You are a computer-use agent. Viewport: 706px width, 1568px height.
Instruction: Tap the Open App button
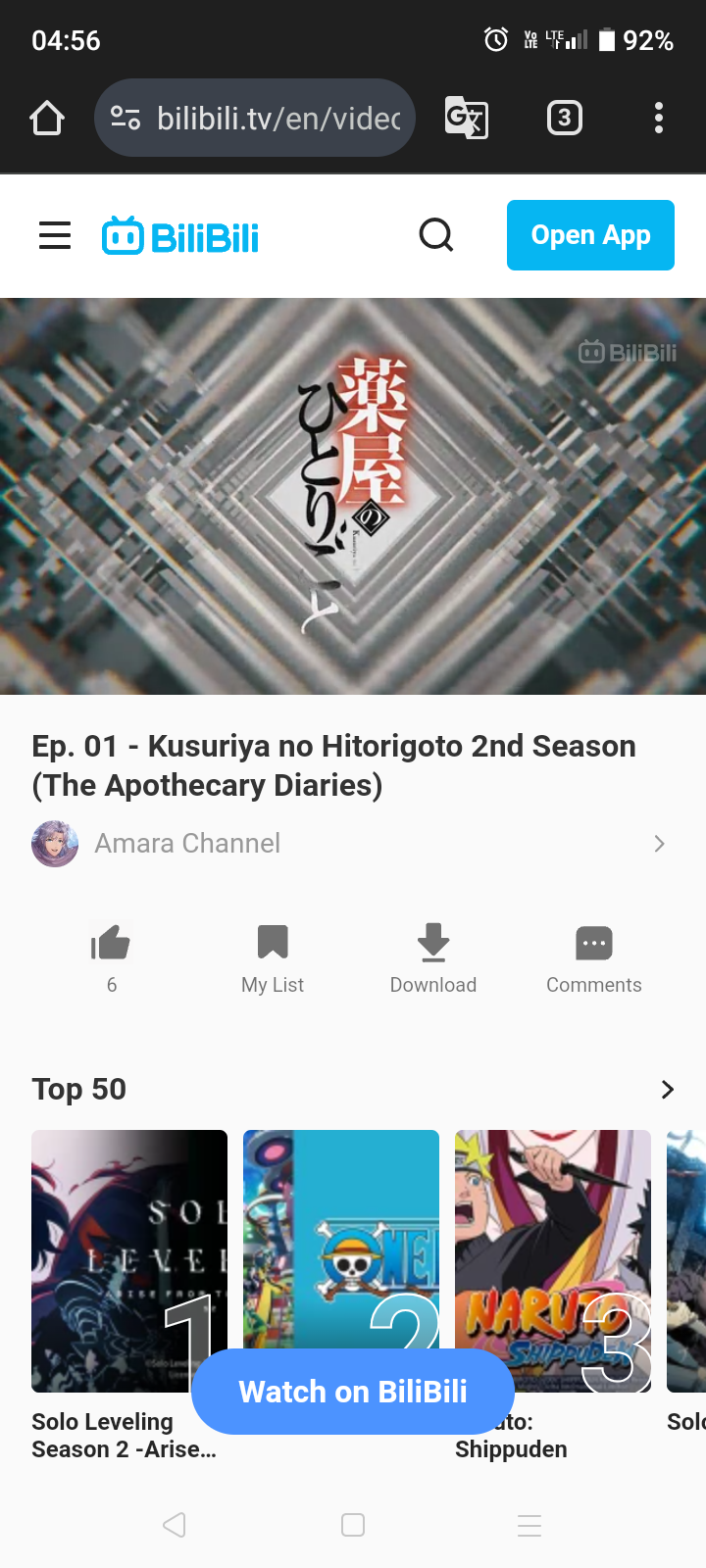[x=590, y=235]
